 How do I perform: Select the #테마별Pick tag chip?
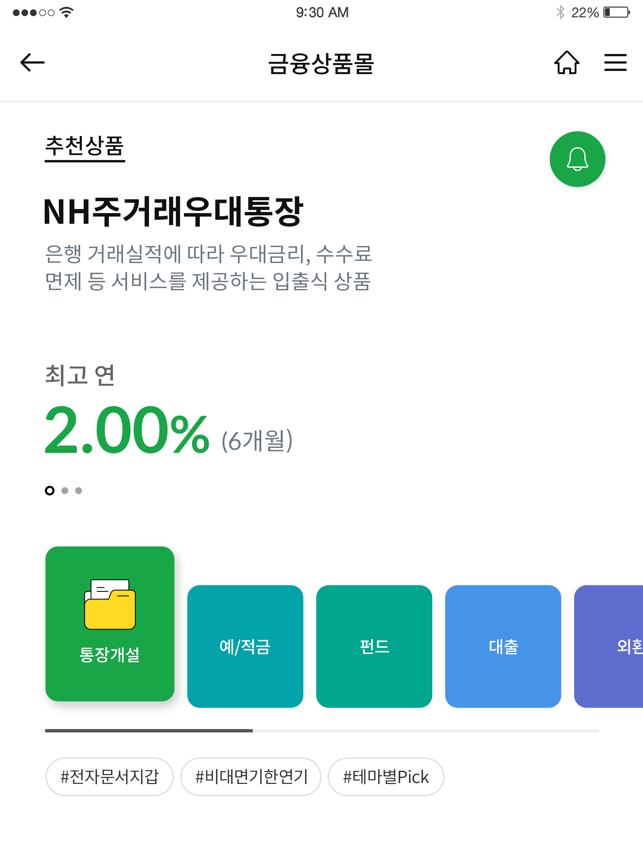point(386,776)
